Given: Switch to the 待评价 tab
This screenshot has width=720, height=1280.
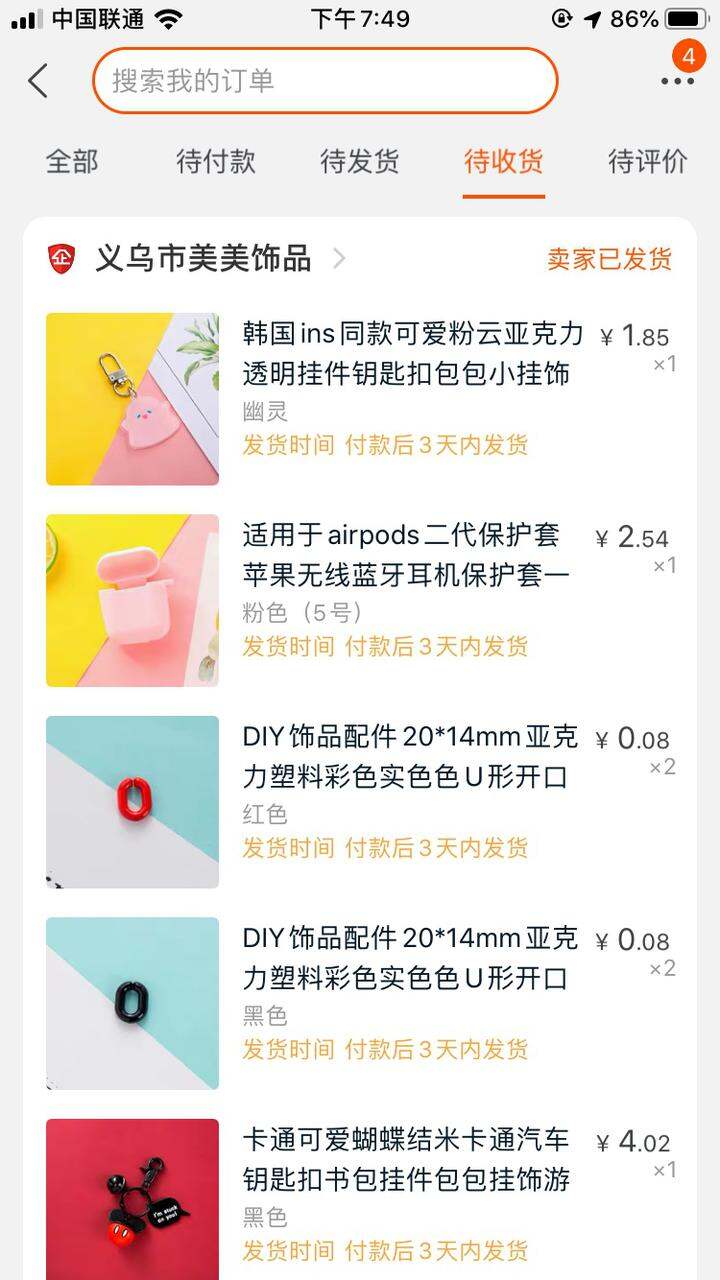Looking at the screenshot, I should coord(648,161).
